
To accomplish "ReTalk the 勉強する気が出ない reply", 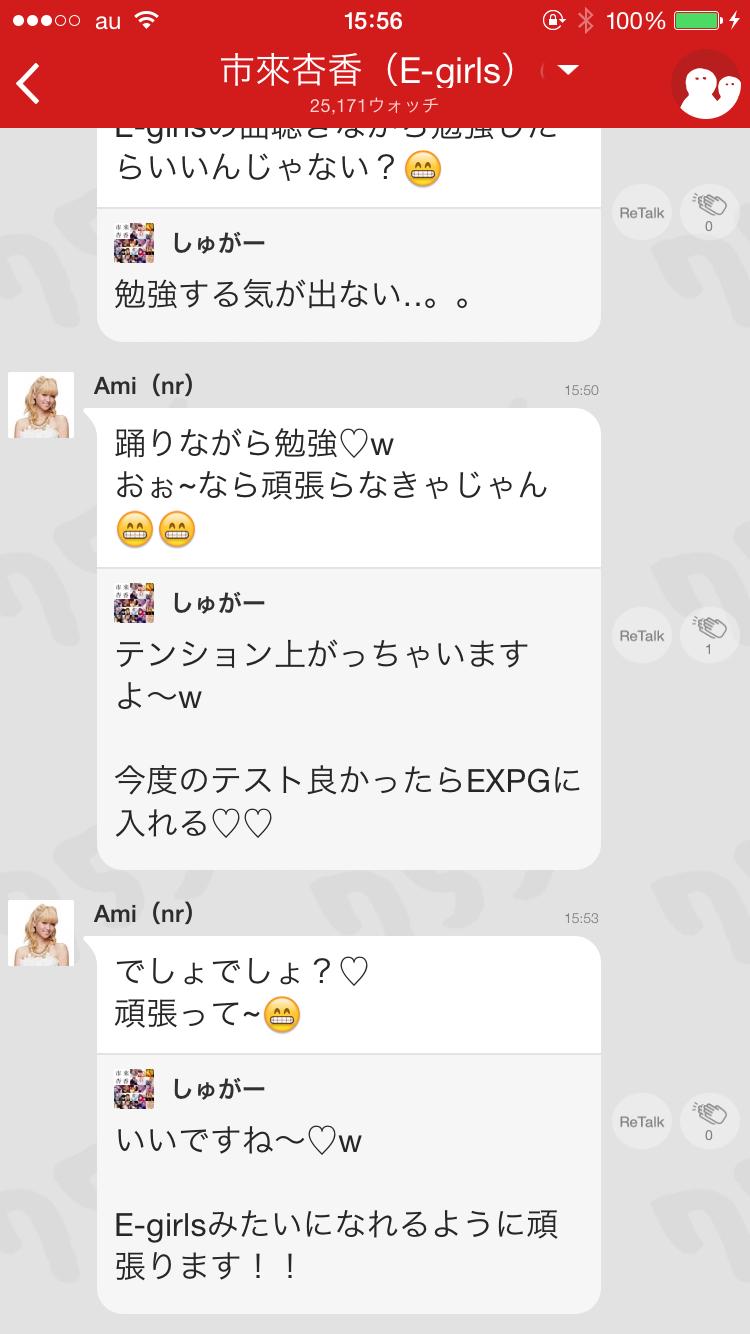I will (641, 212).
